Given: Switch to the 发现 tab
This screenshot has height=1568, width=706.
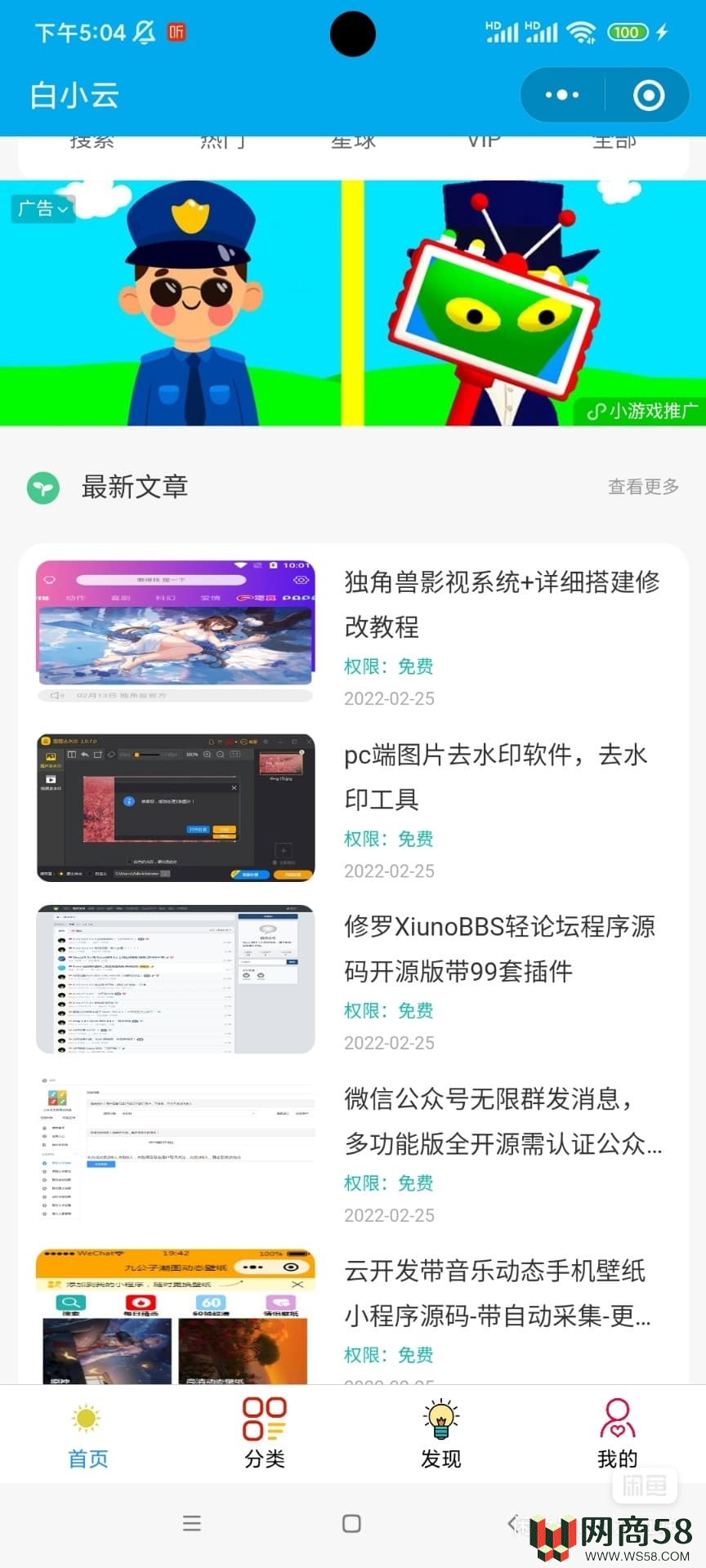Looking at the screenshot, I should coord(441,1434).
